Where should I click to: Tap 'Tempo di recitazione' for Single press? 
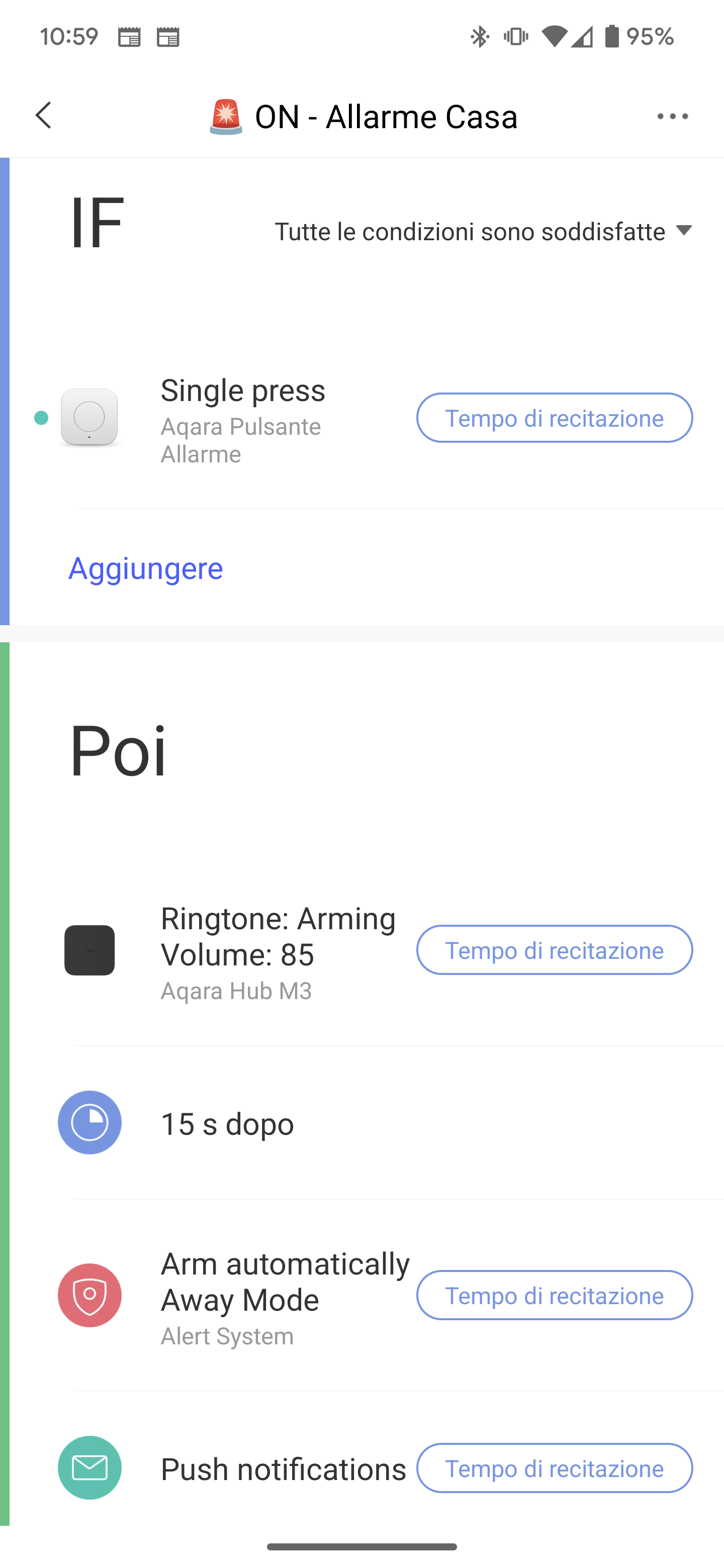pos(554,418)
